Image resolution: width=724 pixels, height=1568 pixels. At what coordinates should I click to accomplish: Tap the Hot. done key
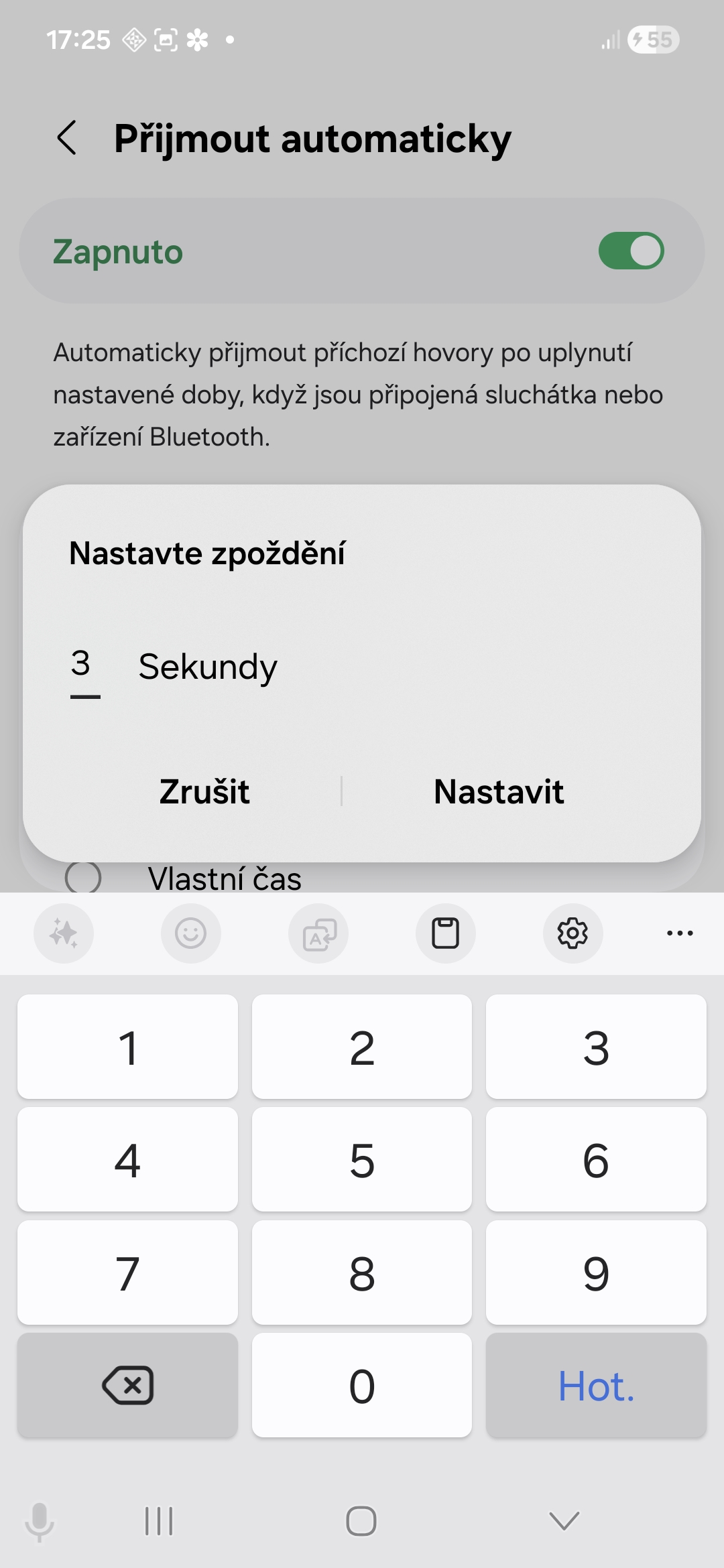coord(596,1385)
